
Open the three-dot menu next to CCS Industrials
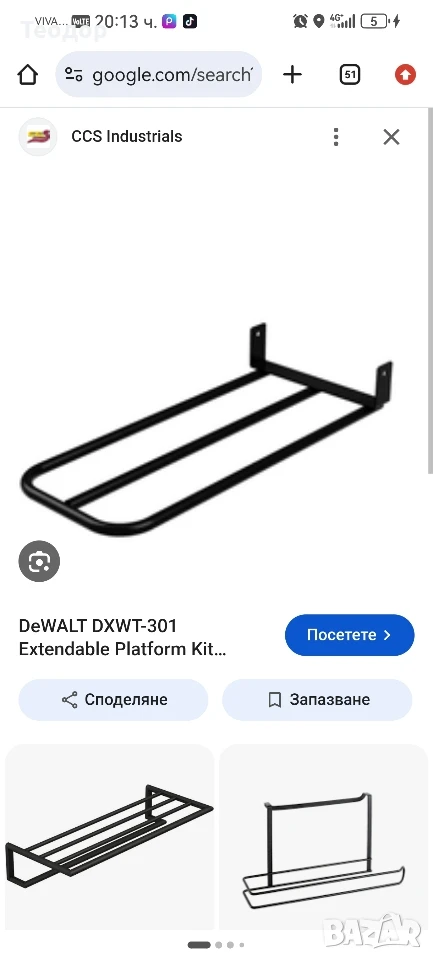336,137
